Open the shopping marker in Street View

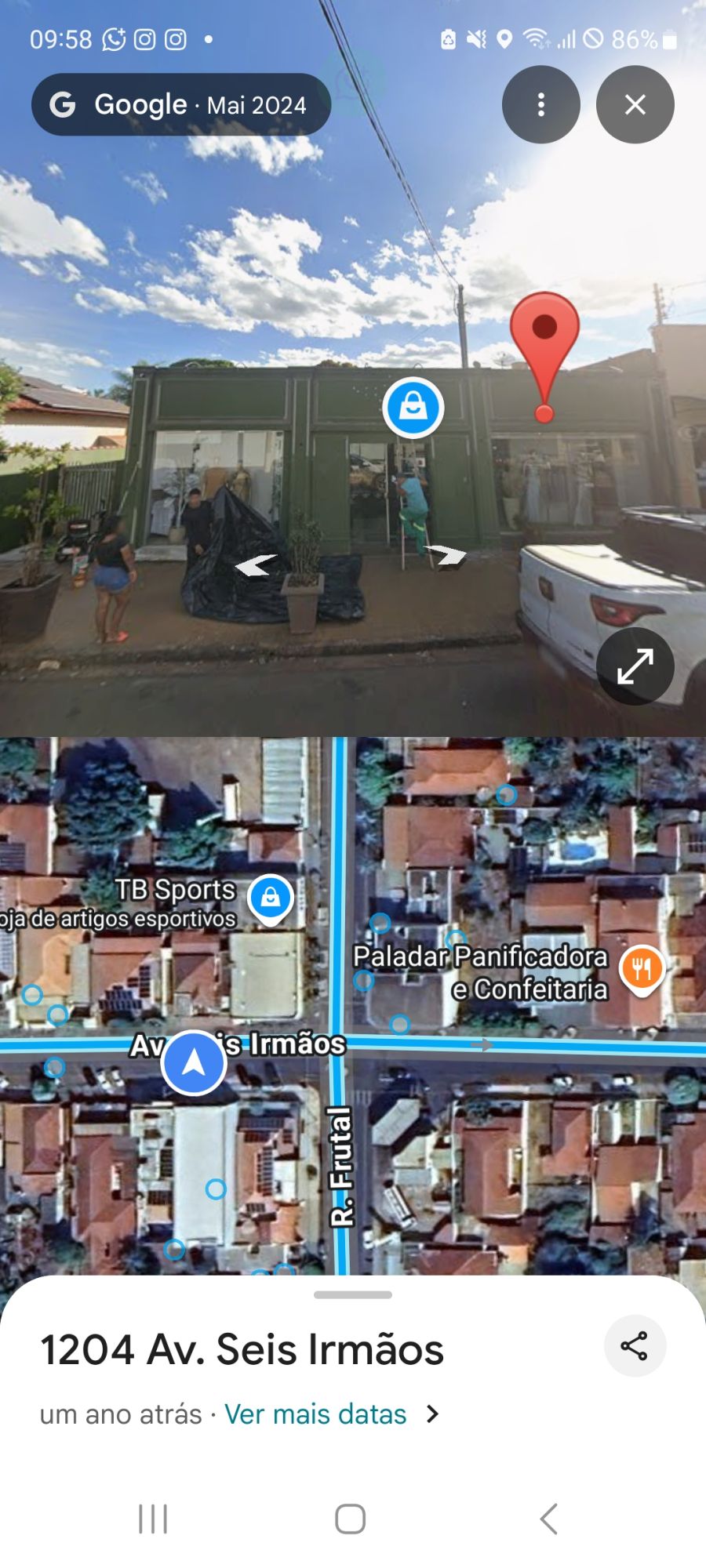413,408
